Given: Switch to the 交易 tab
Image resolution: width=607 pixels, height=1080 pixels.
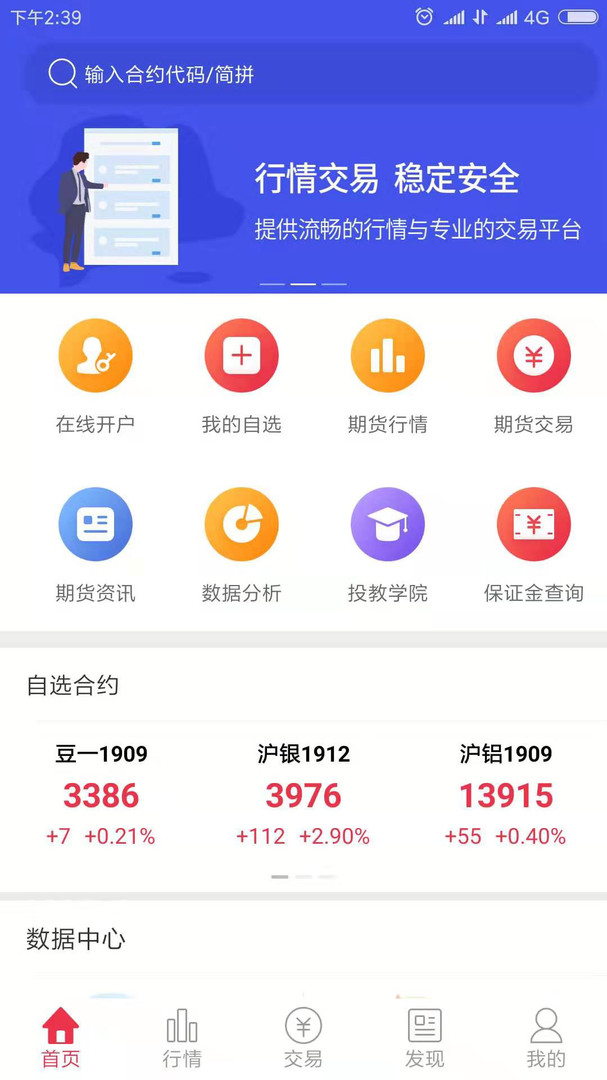Looking at the screenshot, I should tap(303, 1037).
